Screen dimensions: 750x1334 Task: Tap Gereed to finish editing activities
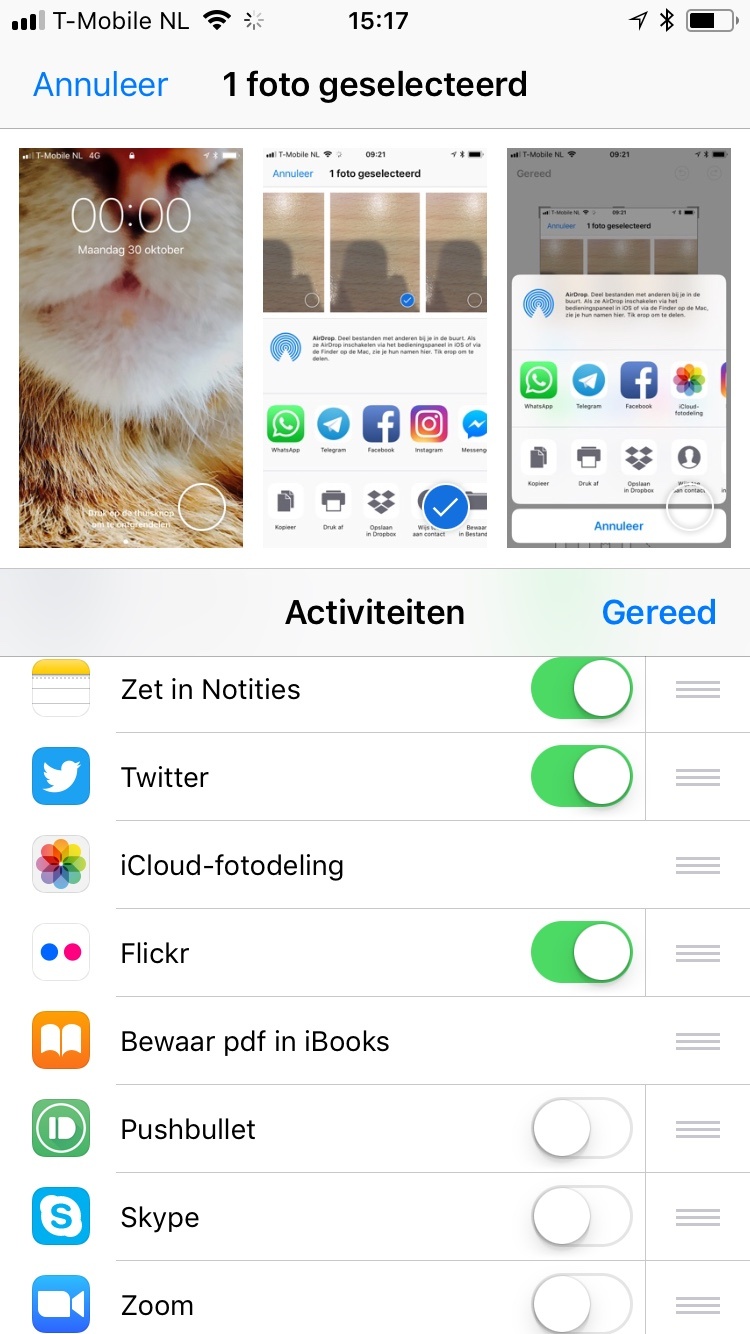click(658, 612)
